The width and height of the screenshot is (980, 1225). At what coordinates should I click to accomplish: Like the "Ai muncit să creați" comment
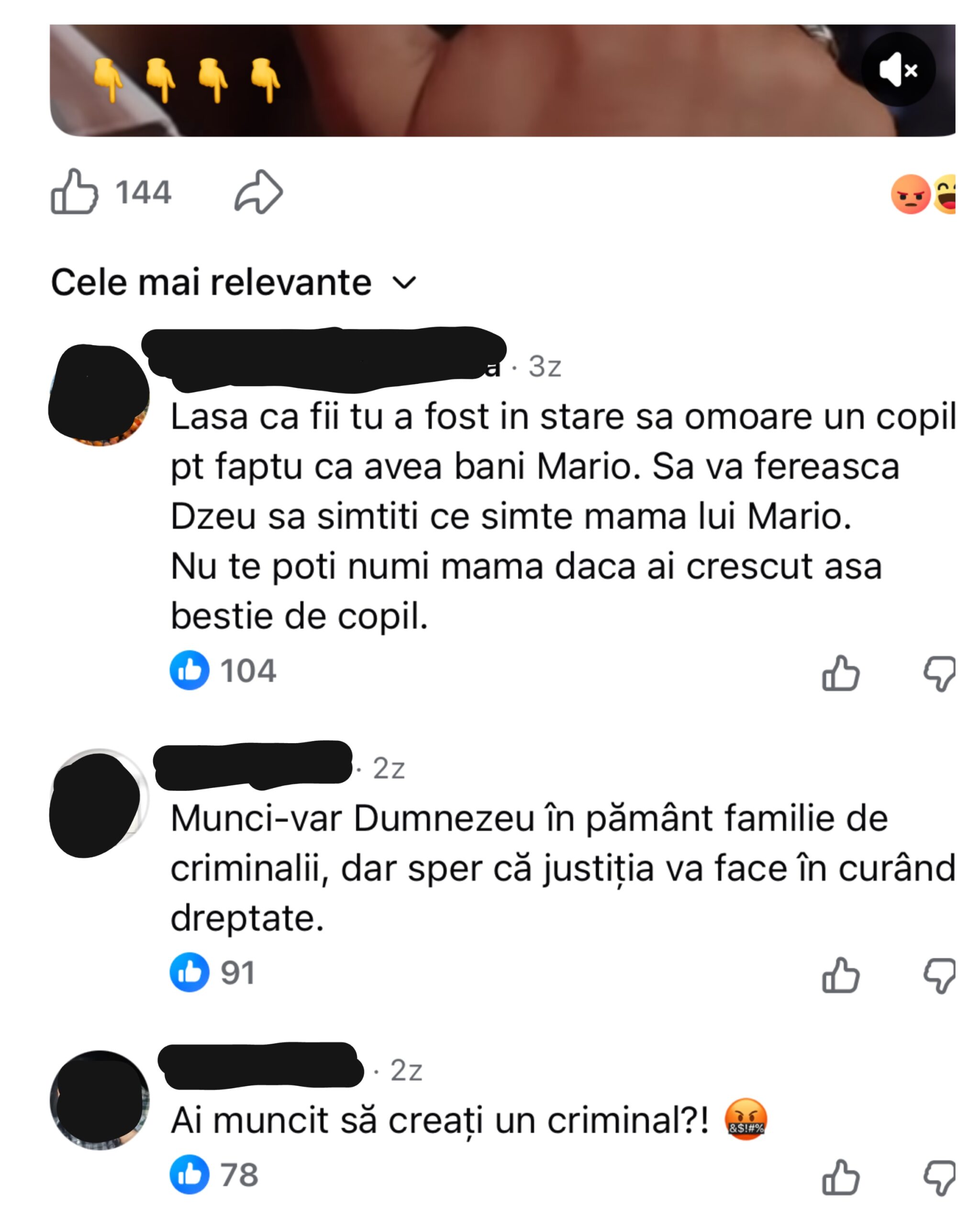tap(840, 1177)
